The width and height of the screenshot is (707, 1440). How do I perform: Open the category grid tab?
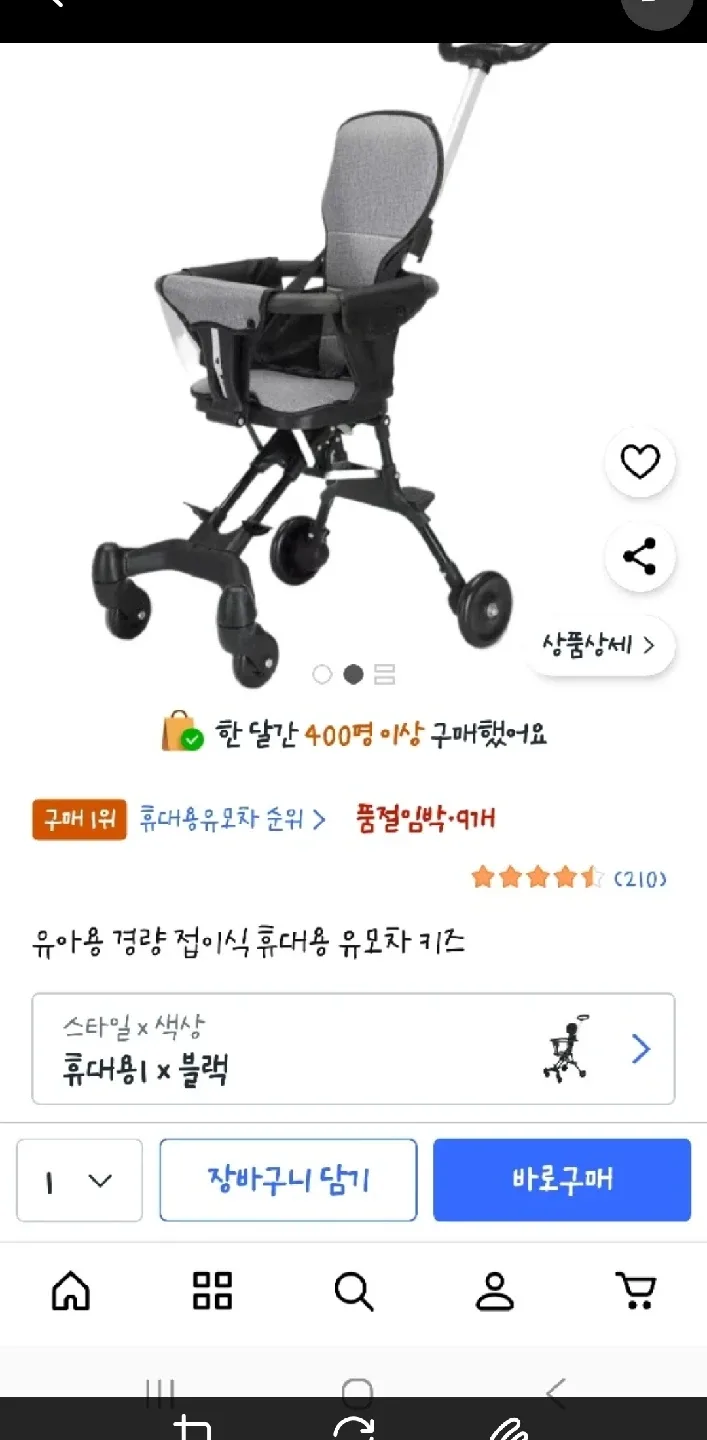click(x=212, y=1292)
